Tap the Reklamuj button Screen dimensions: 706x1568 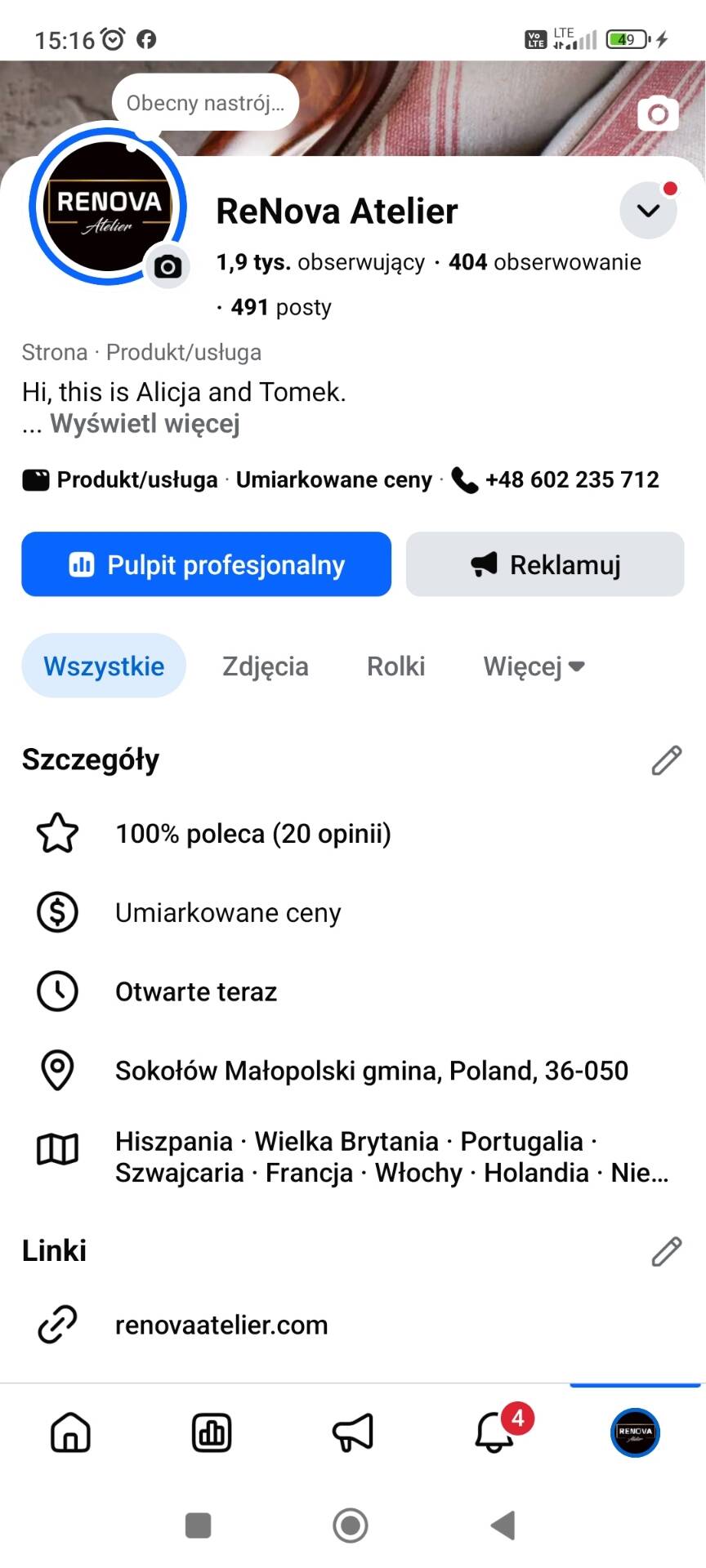545,564
